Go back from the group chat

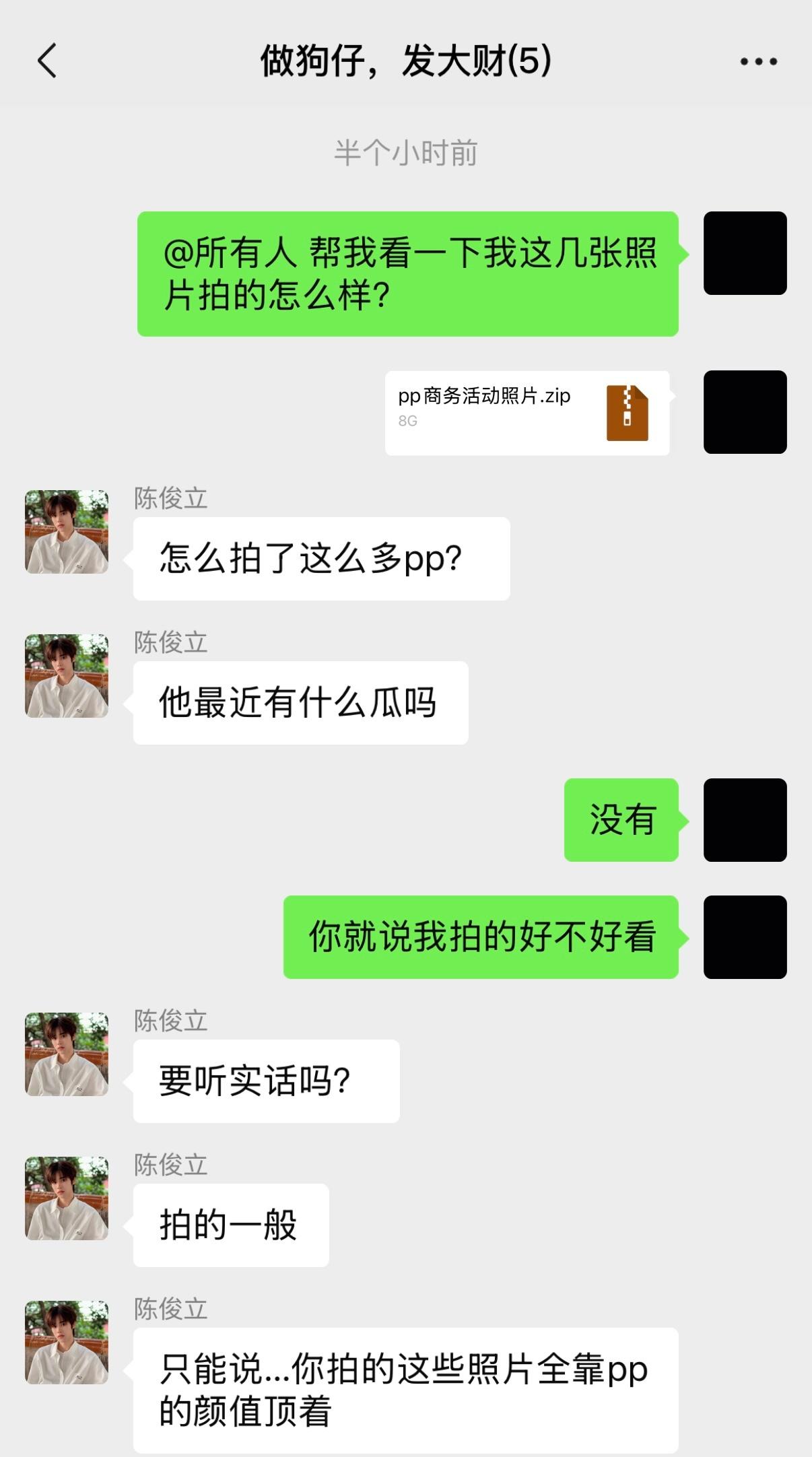click(x=47, y=61)
